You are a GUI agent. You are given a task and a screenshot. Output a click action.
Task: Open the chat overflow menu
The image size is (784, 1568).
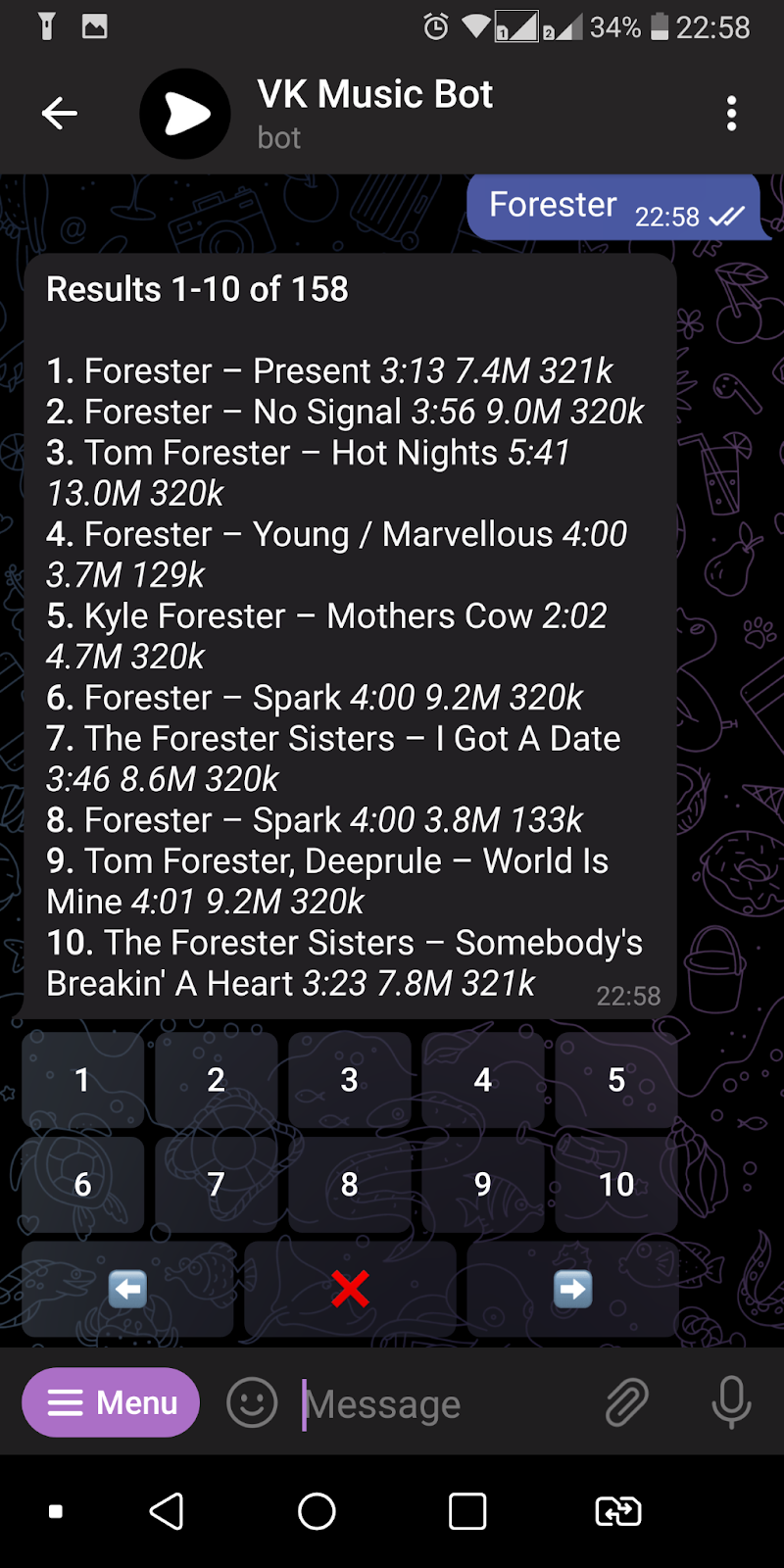731,114
